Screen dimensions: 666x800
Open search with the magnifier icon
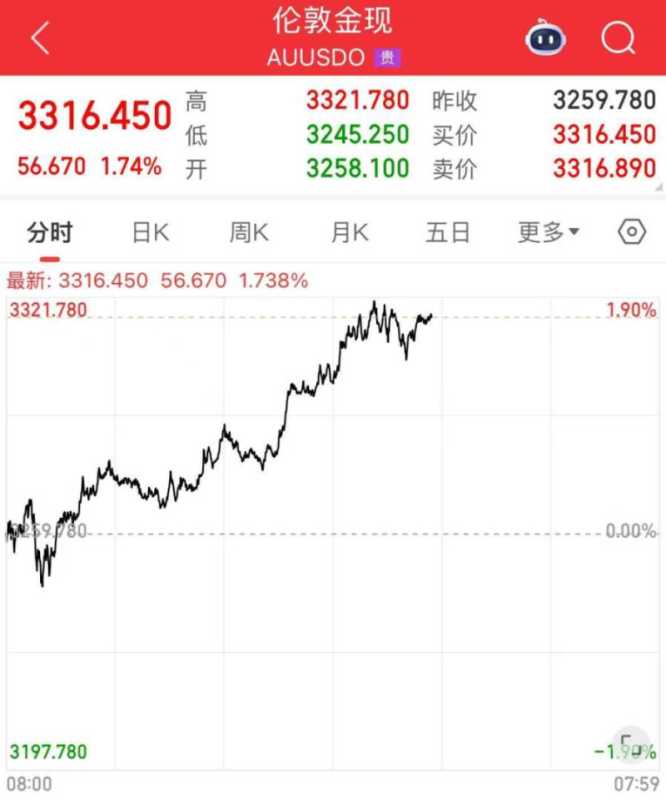point(618,38)
